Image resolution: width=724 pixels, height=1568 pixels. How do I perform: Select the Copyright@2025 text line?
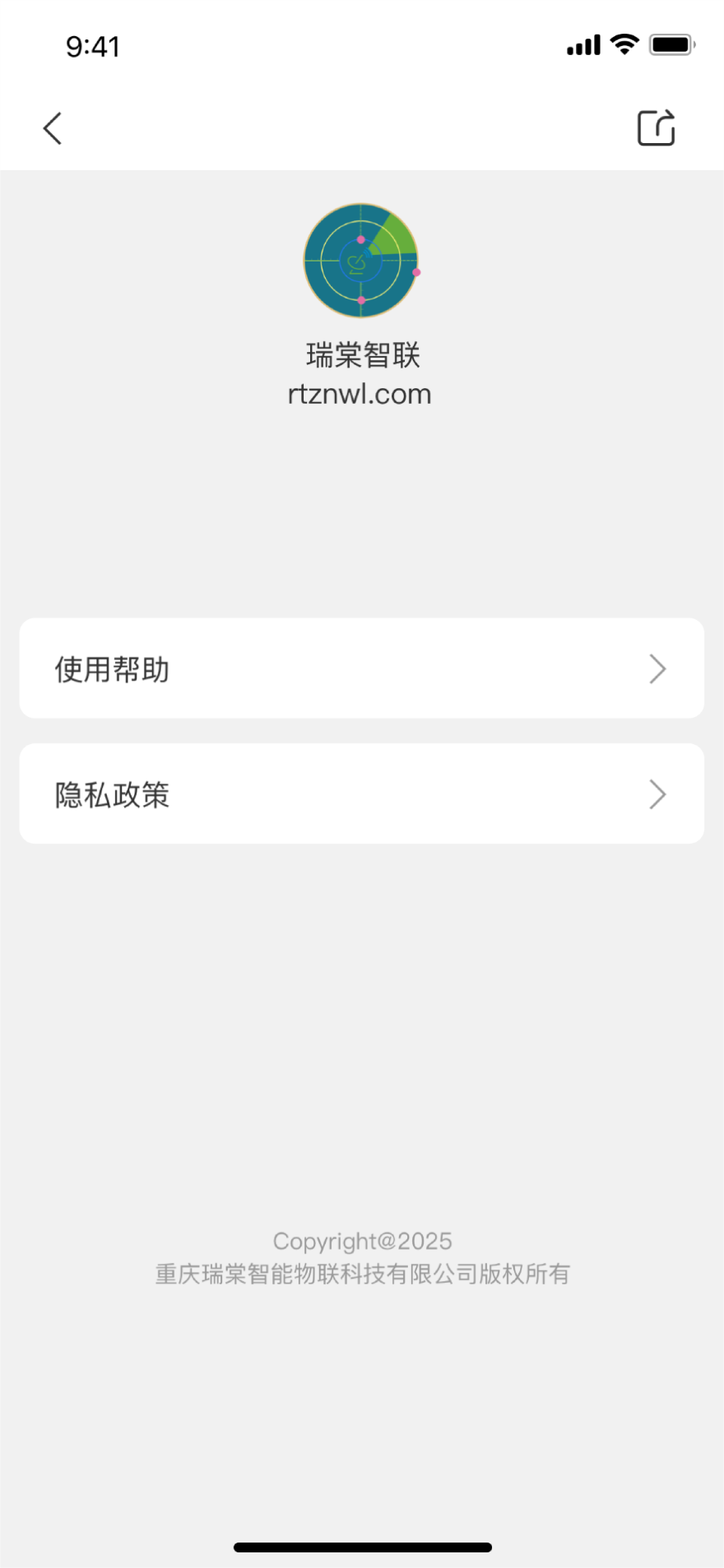[x=362, y=1241]
